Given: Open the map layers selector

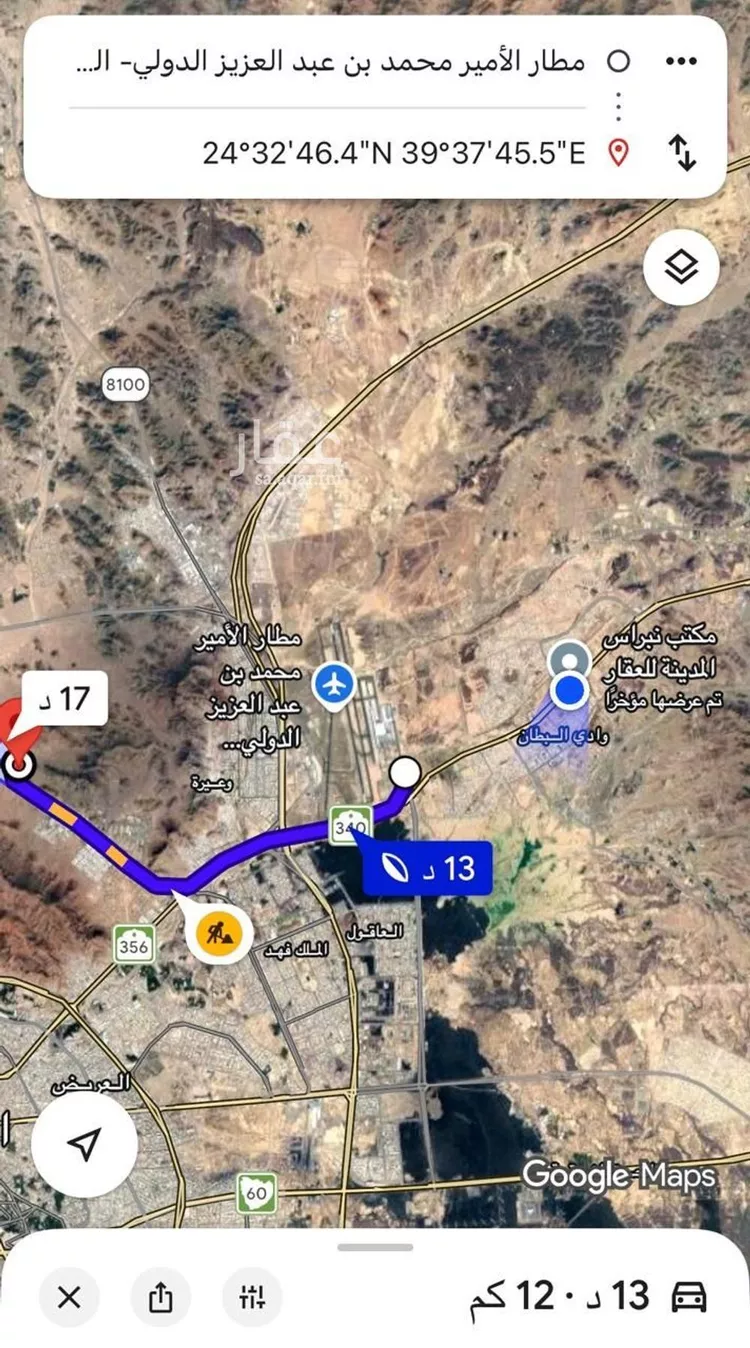Looking at the screenshot, I should click(681, 268).
